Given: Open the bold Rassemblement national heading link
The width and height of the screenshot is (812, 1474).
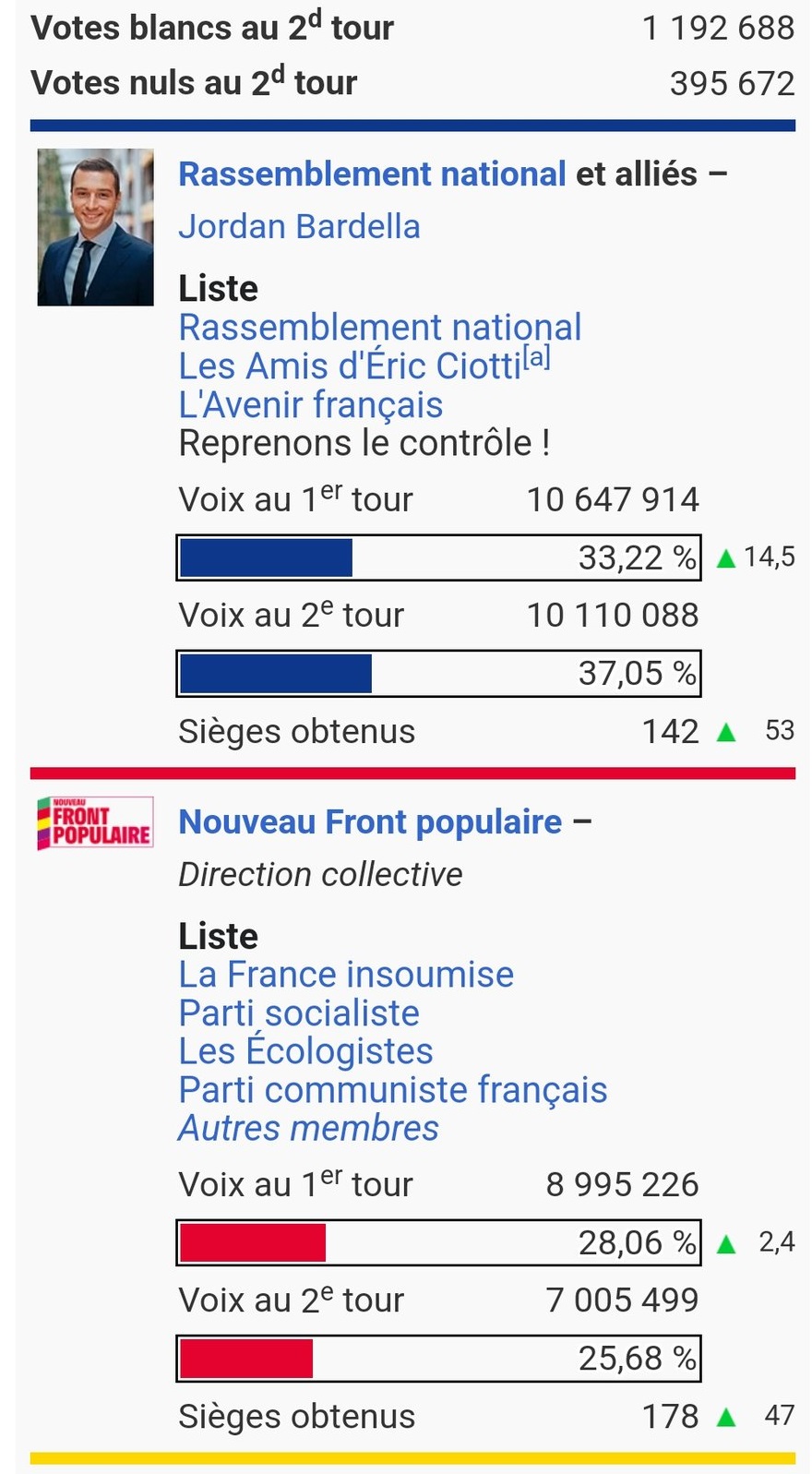Looking at the screenshot, I should pyautogui.click(x=372, y=174).
